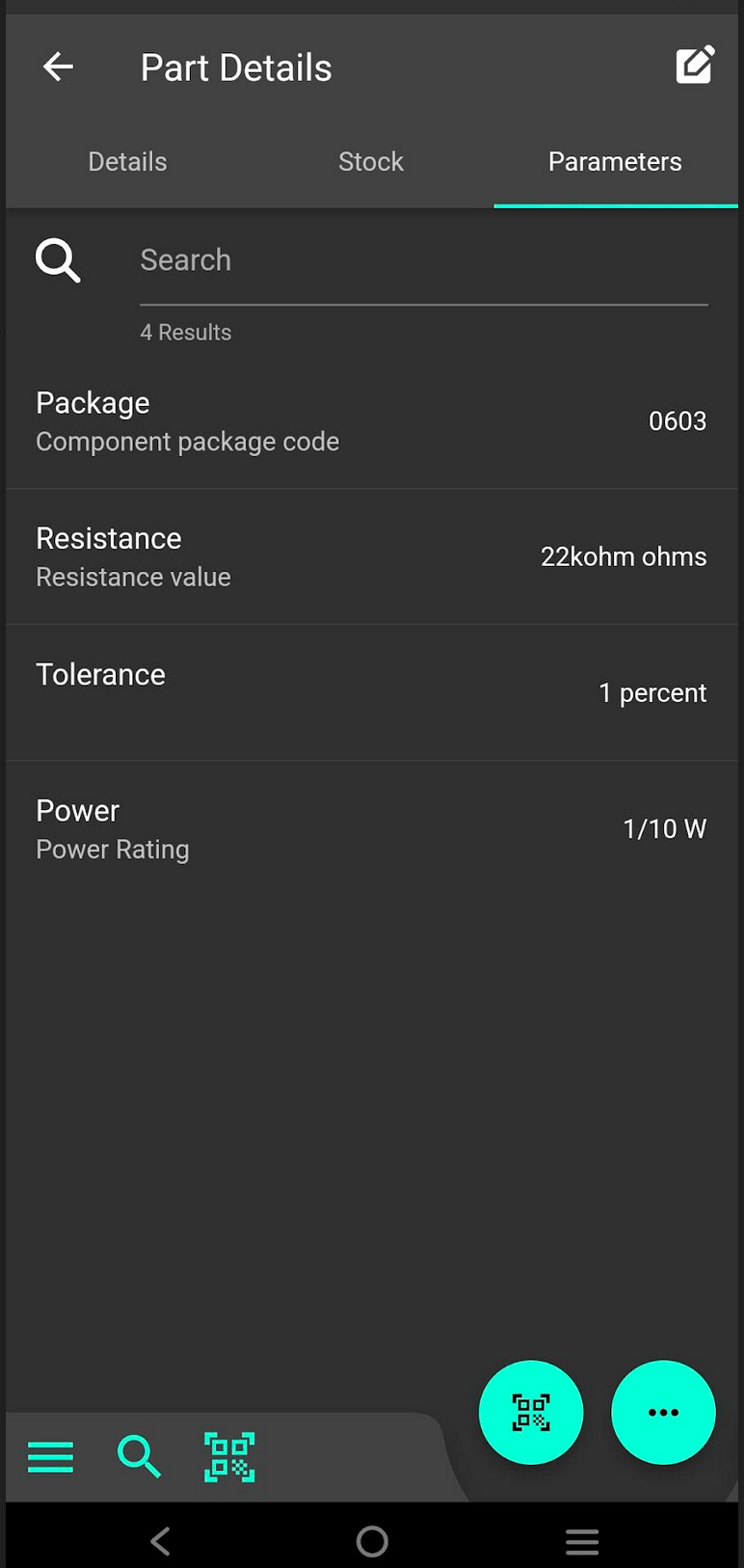Switch to the Details tab
The image size is (744, 1568).
click(126, 161)
